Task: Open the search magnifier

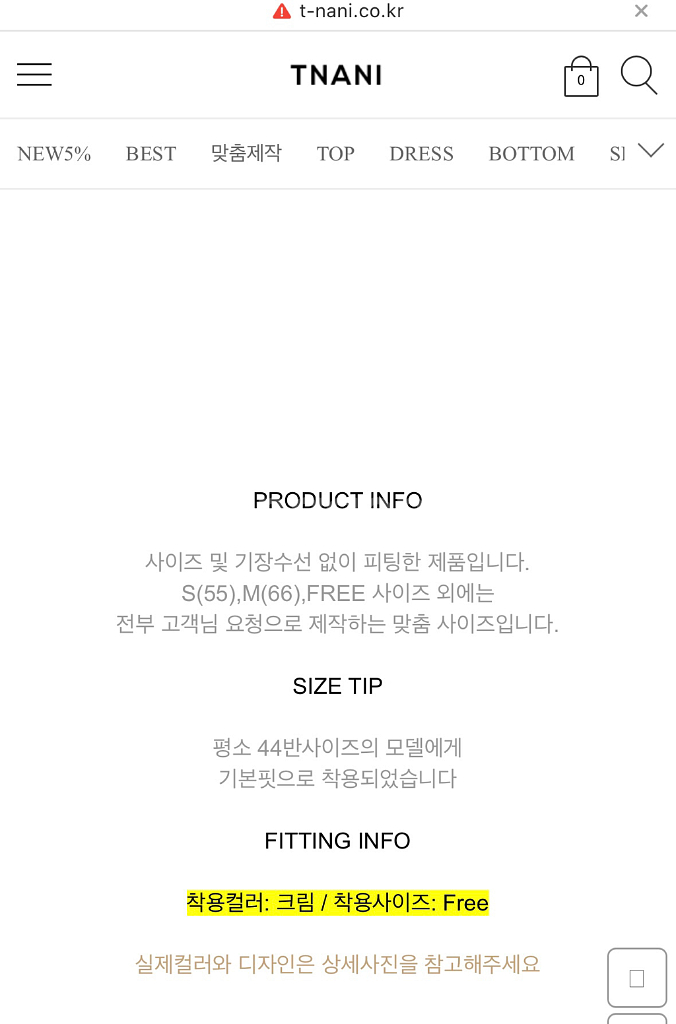Action: (x=638, y=75)
